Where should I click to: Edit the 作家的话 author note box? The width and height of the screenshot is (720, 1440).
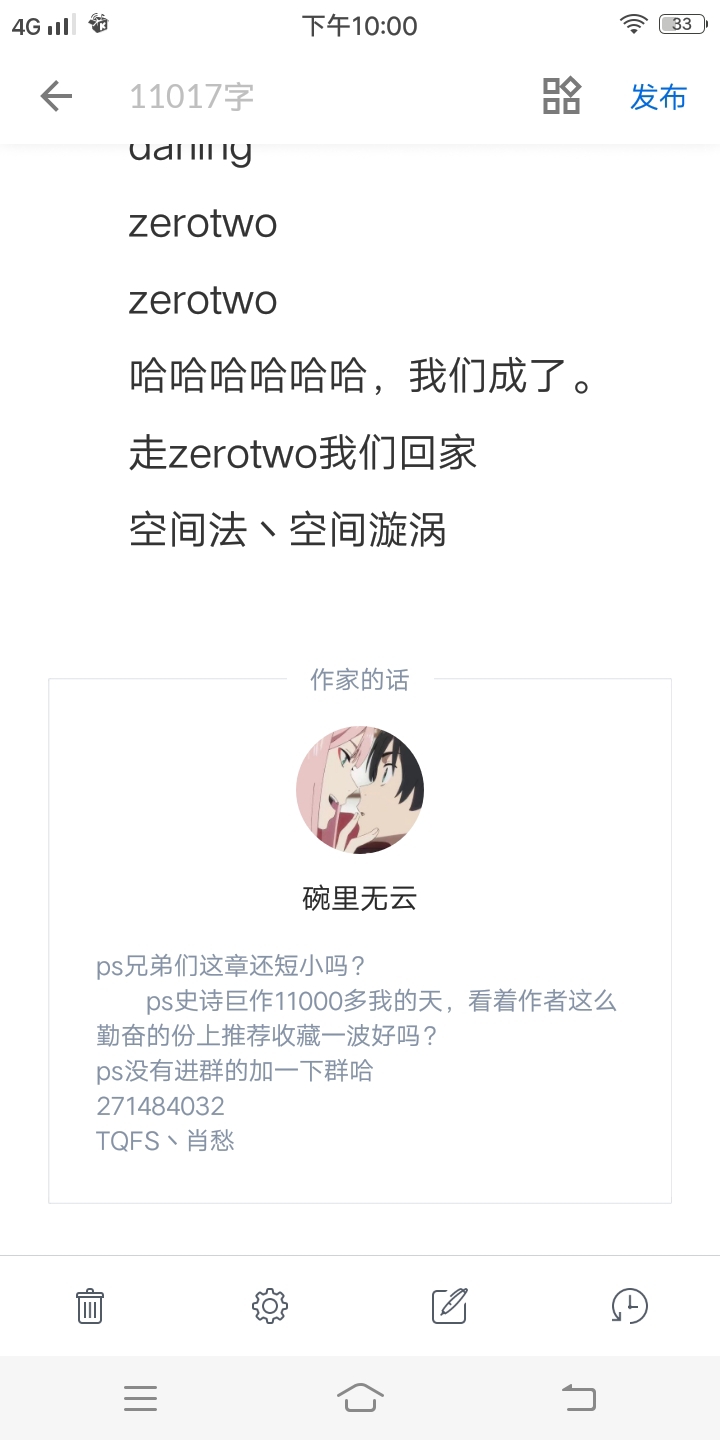[360, 941]
